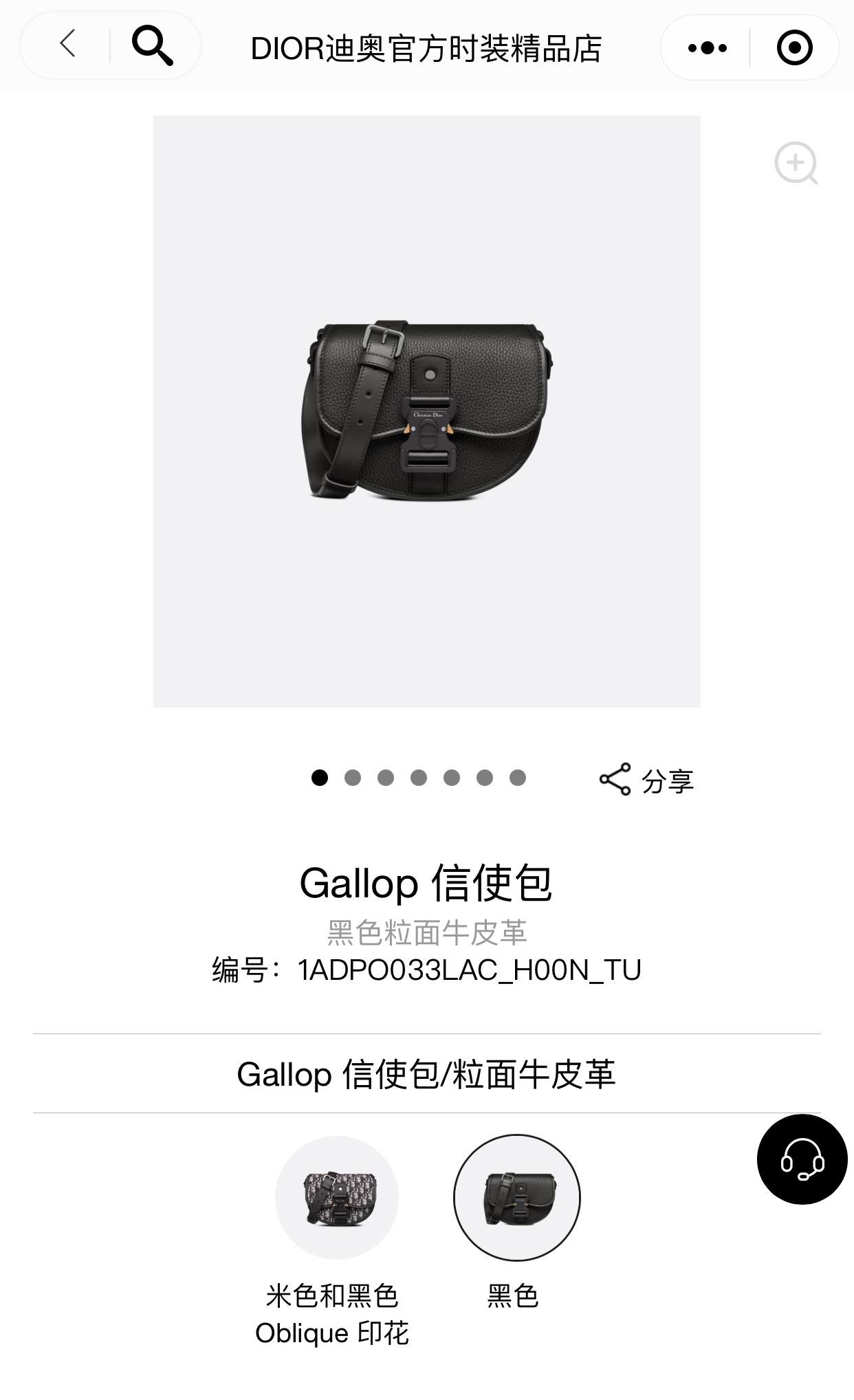Screen dimensions: 854x1400
Task: Go back to the previous page
Action: (x=67, y=45)
